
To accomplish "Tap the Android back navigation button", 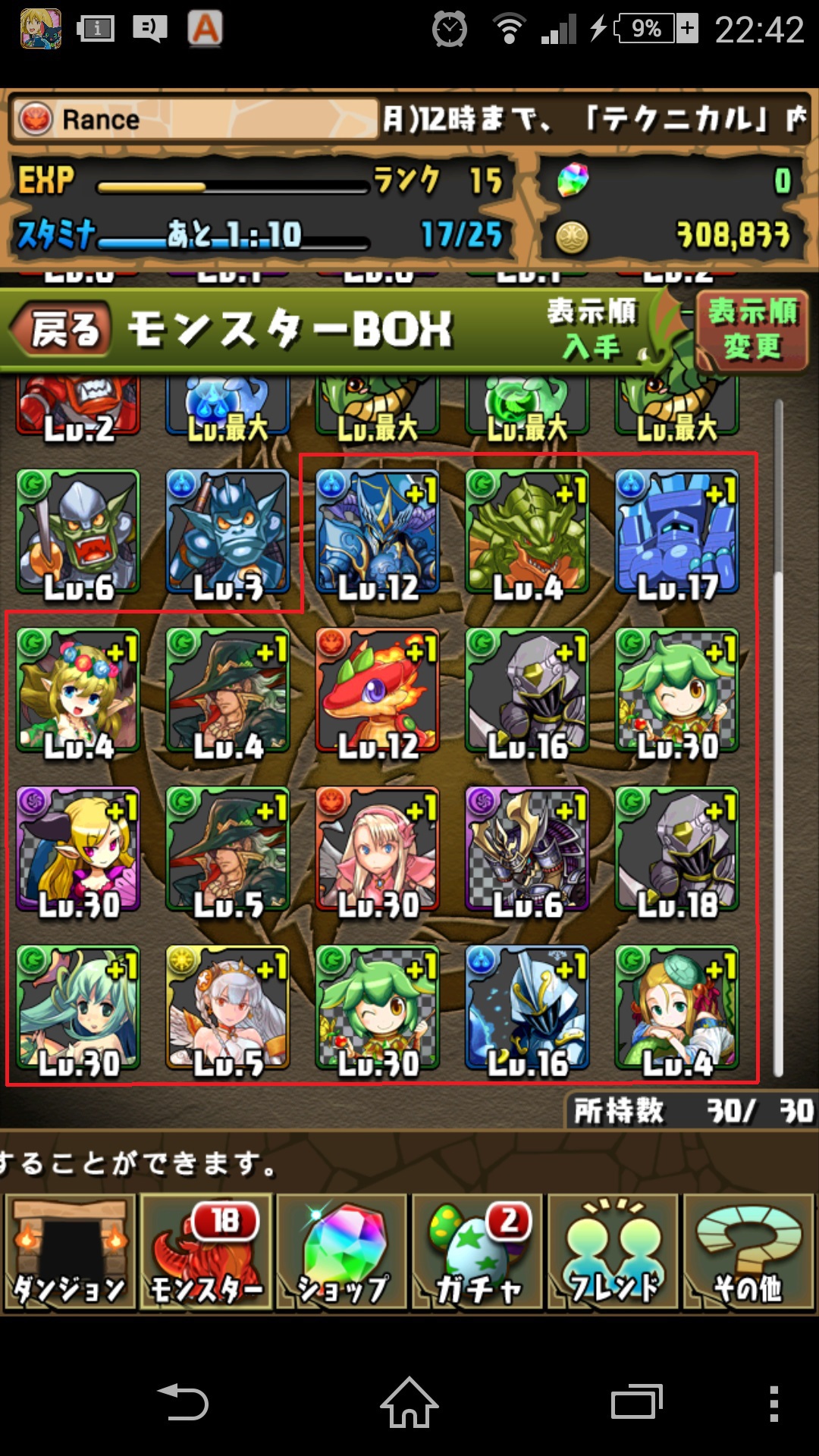I will pyautogui.click(x=182, y=1403).
